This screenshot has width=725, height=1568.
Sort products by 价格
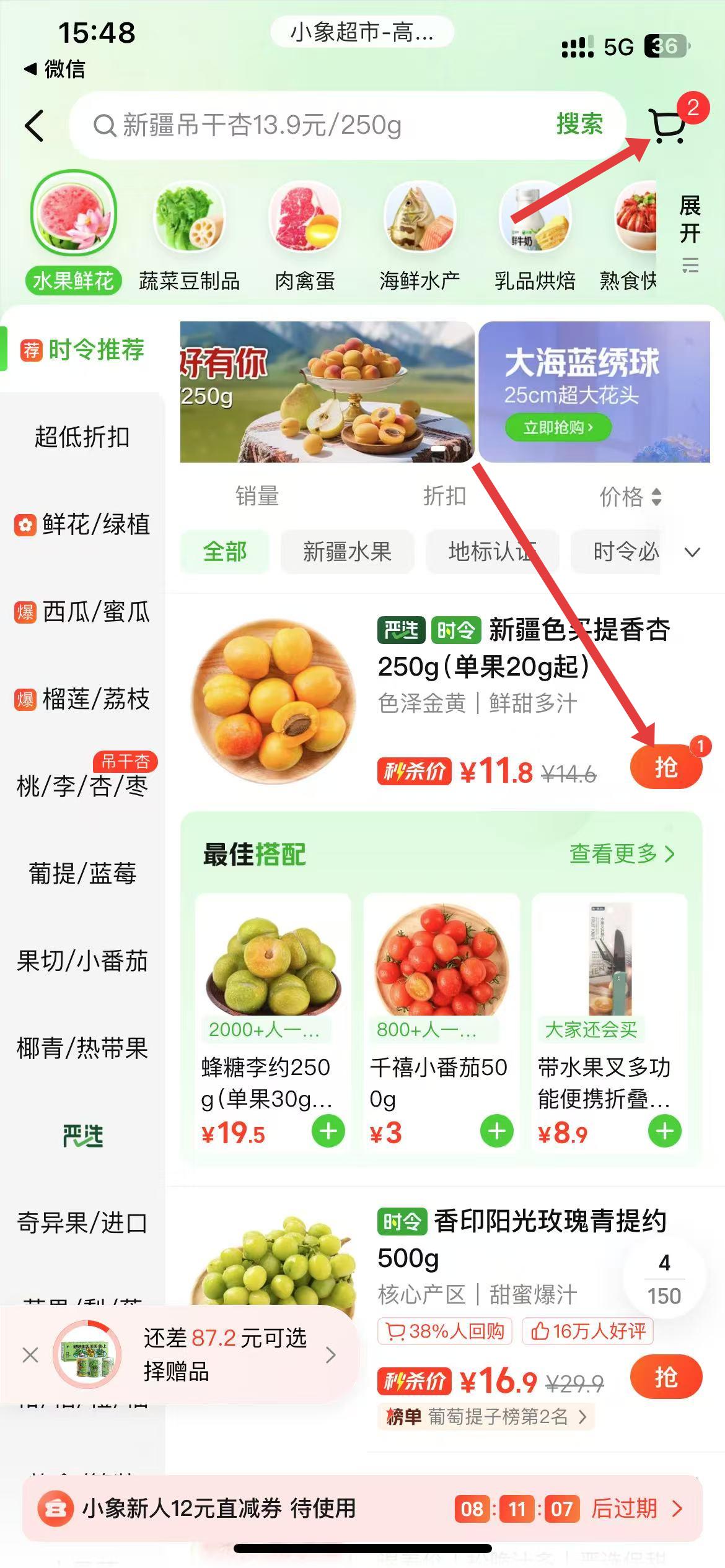[630, 497]
